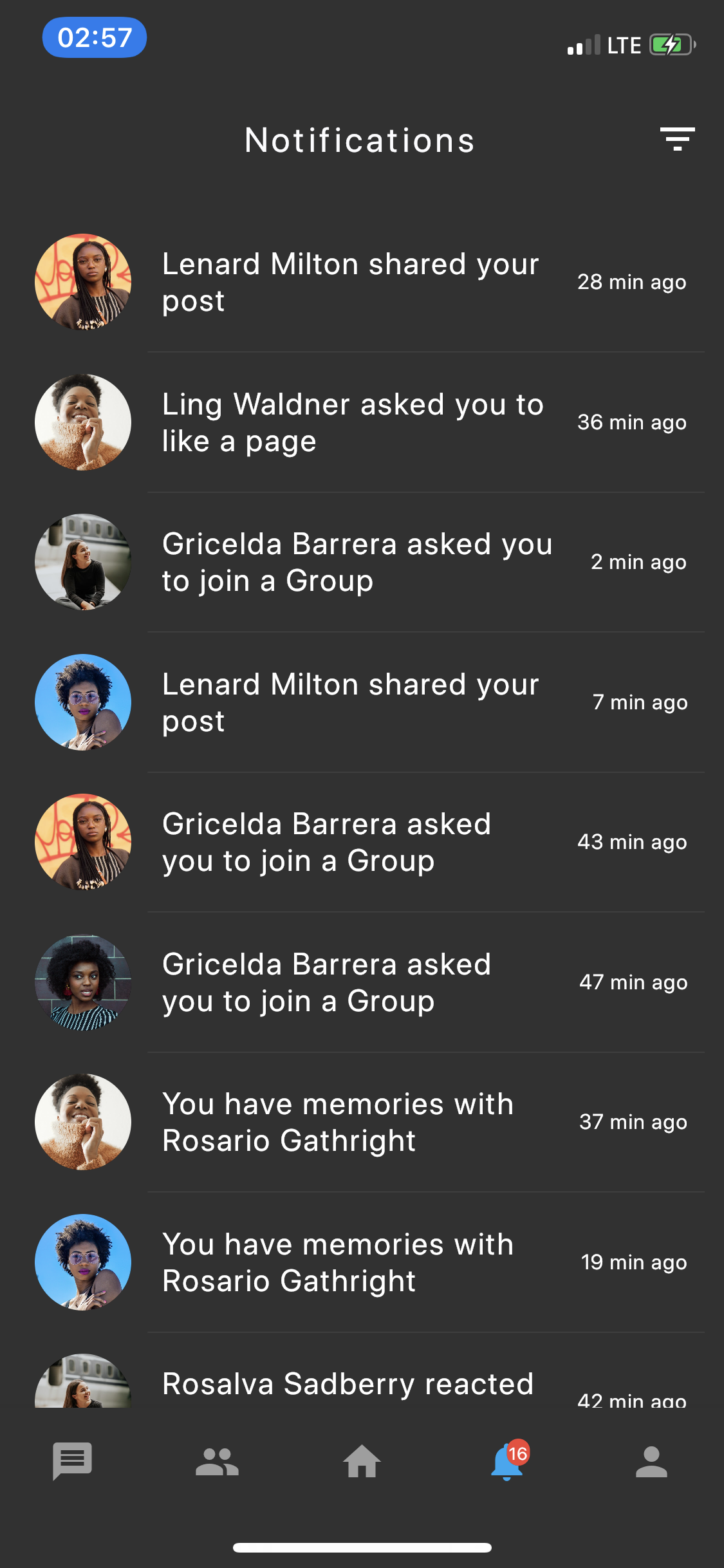Screen dimensions: 724x1568
Task: Open Ling Waldner's like a page request
Action: pyautogui.click(x=362, y=422)
